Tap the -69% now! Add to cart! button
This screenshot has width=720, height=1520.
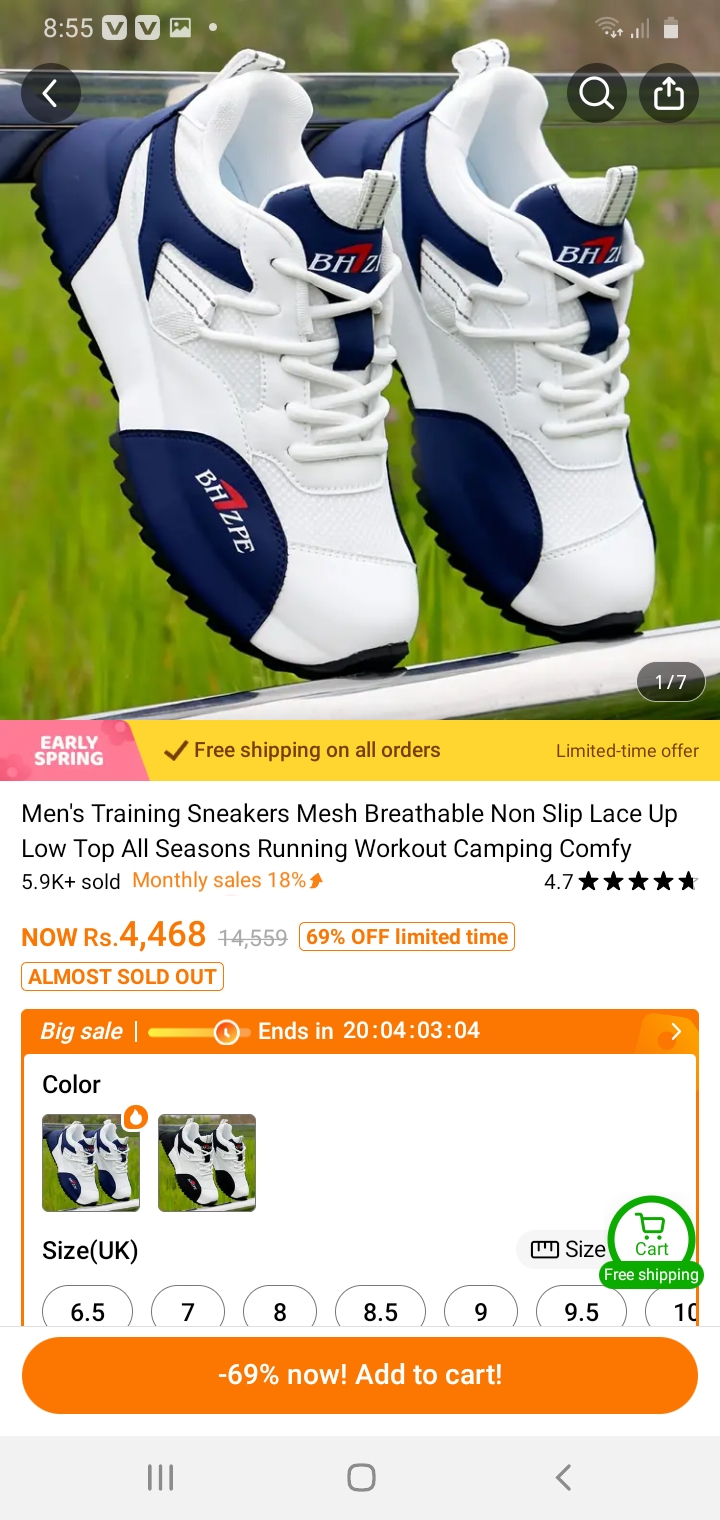coord(360,1374)
